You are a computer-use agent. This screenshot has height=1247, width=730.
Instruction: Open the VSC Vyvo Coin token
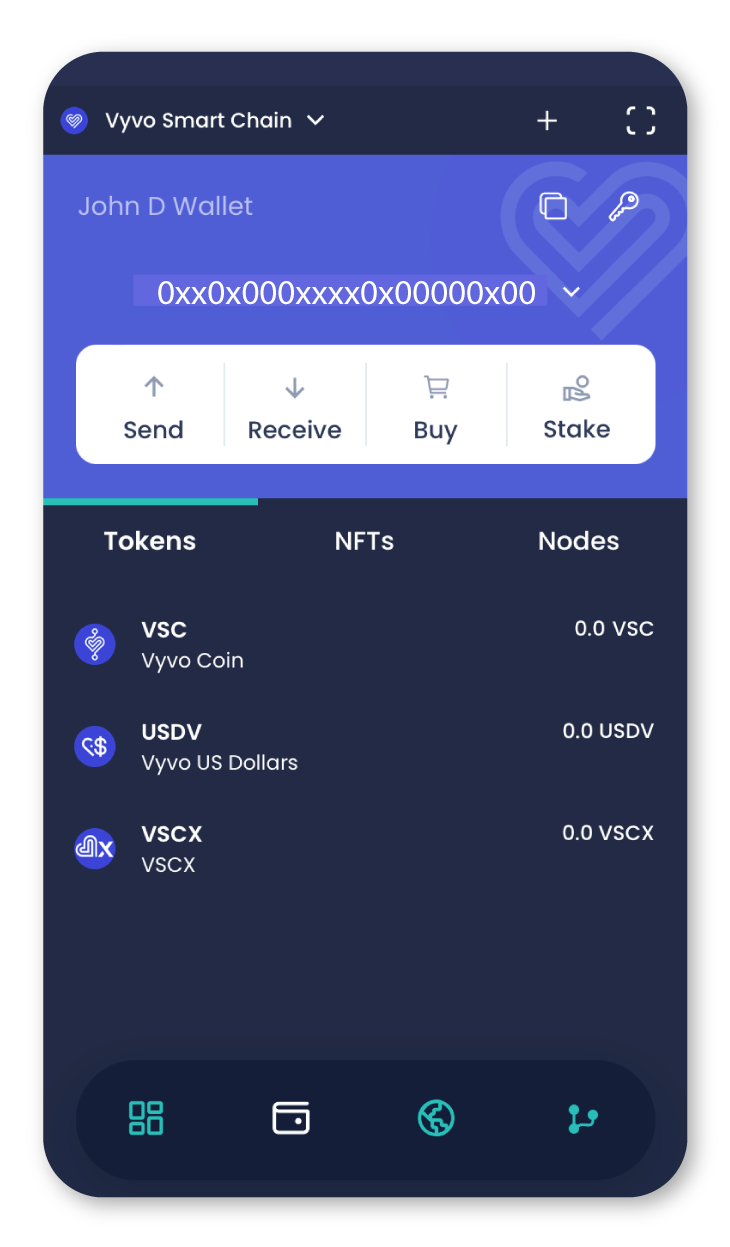pyautogui.click(x=364, y=644)
